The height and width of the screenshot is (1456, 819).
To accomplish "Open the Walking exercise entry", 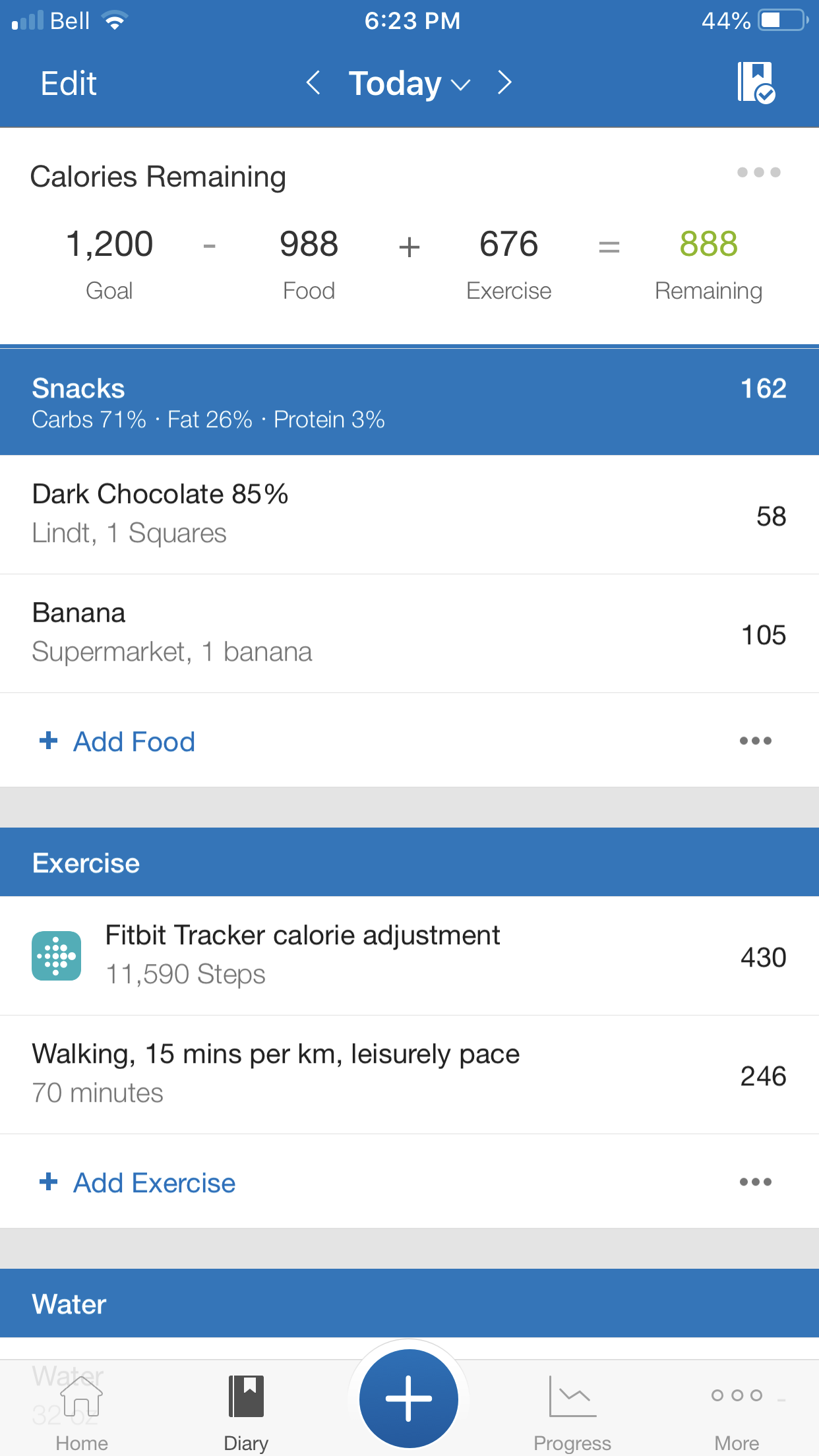I will click(x=409, y=1074).
